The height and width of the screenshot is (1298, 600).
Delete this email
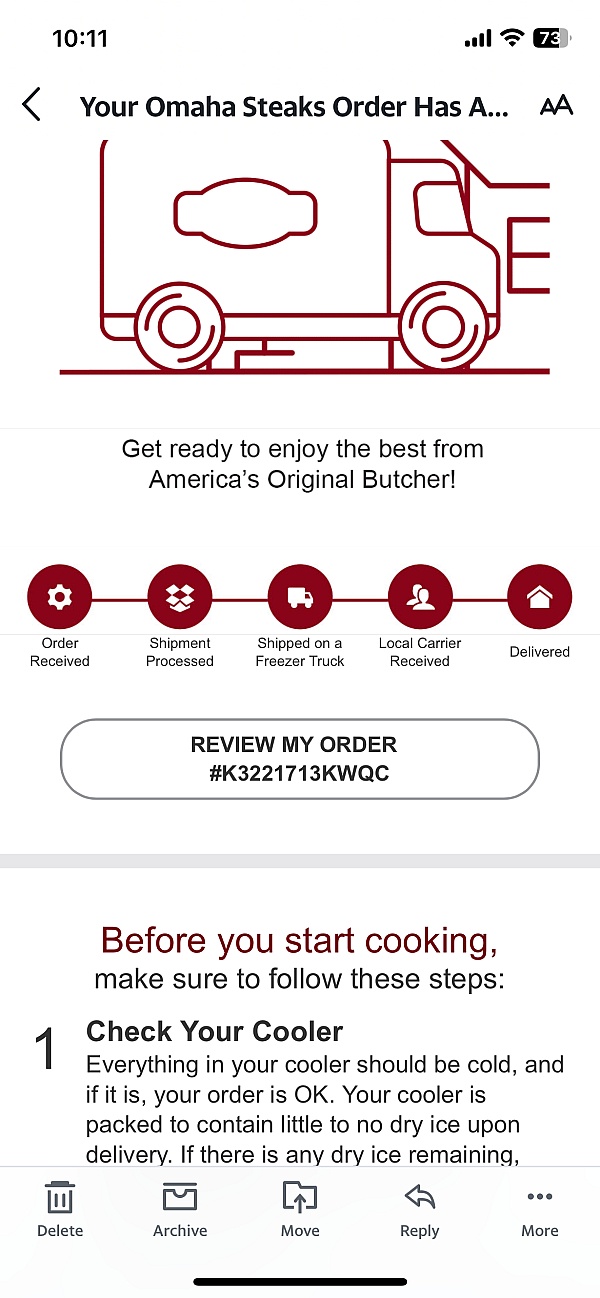click(x=60, y=1208)
